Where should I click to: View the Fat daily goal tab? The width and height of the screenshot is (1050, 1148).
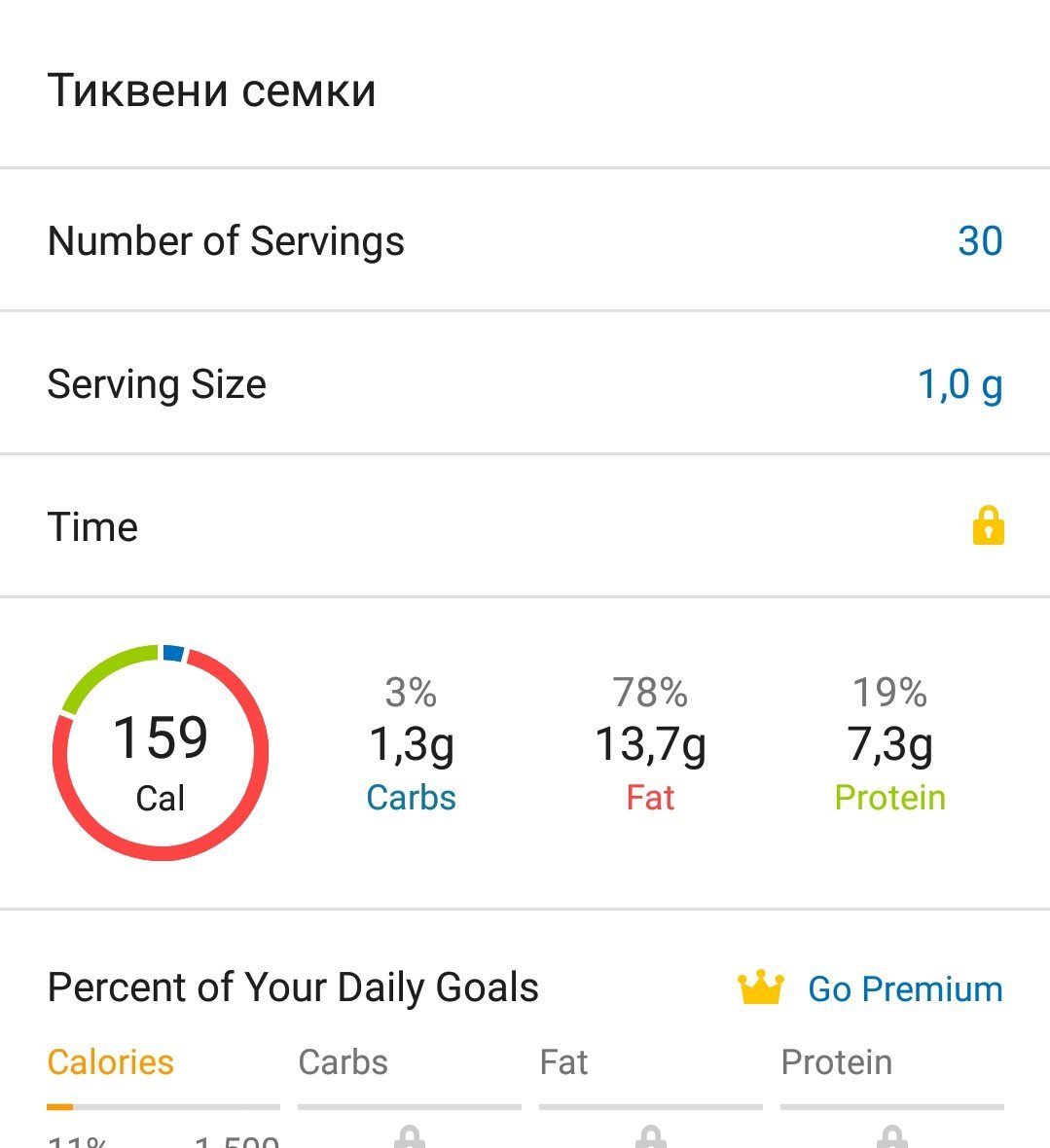[x=564, y=1062]
